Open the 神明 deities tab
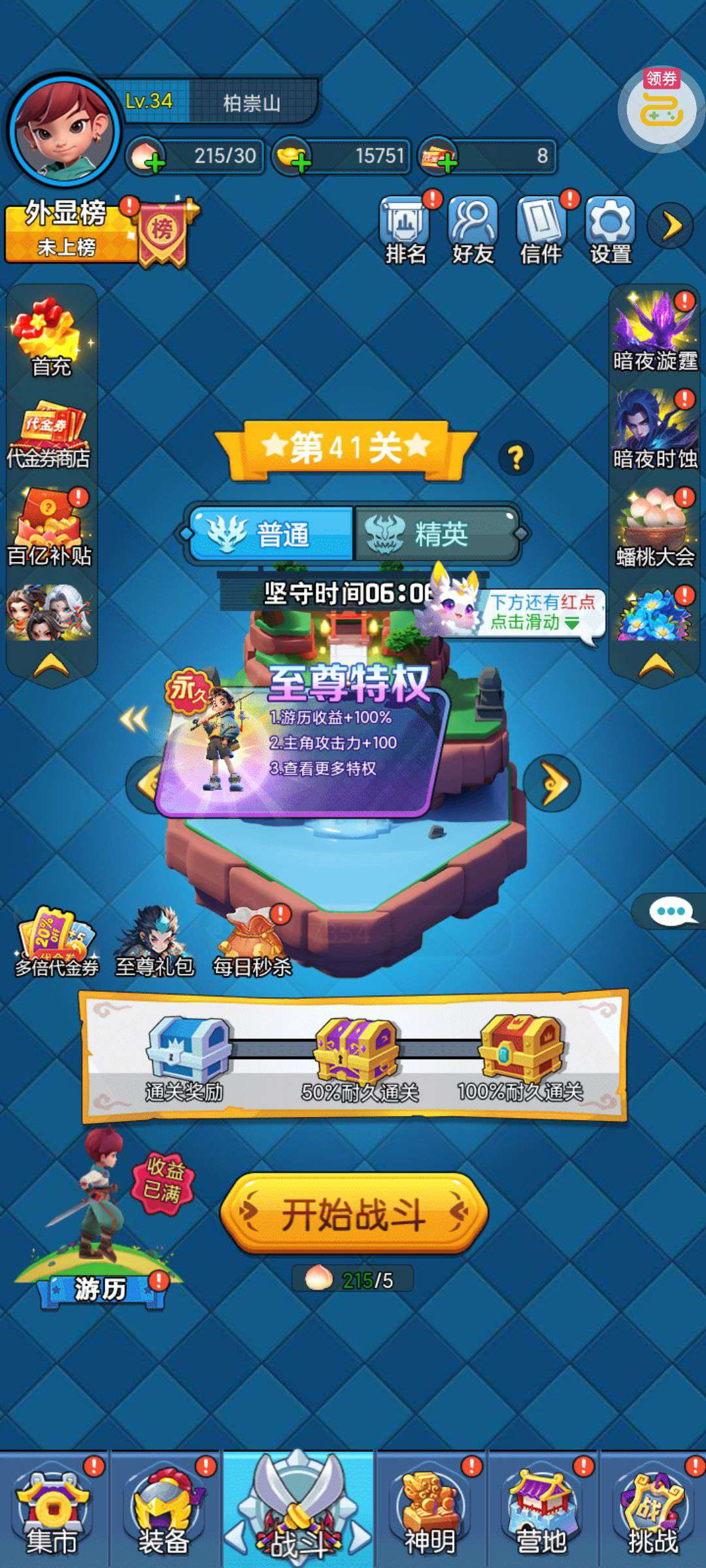 pos(429,1511)
